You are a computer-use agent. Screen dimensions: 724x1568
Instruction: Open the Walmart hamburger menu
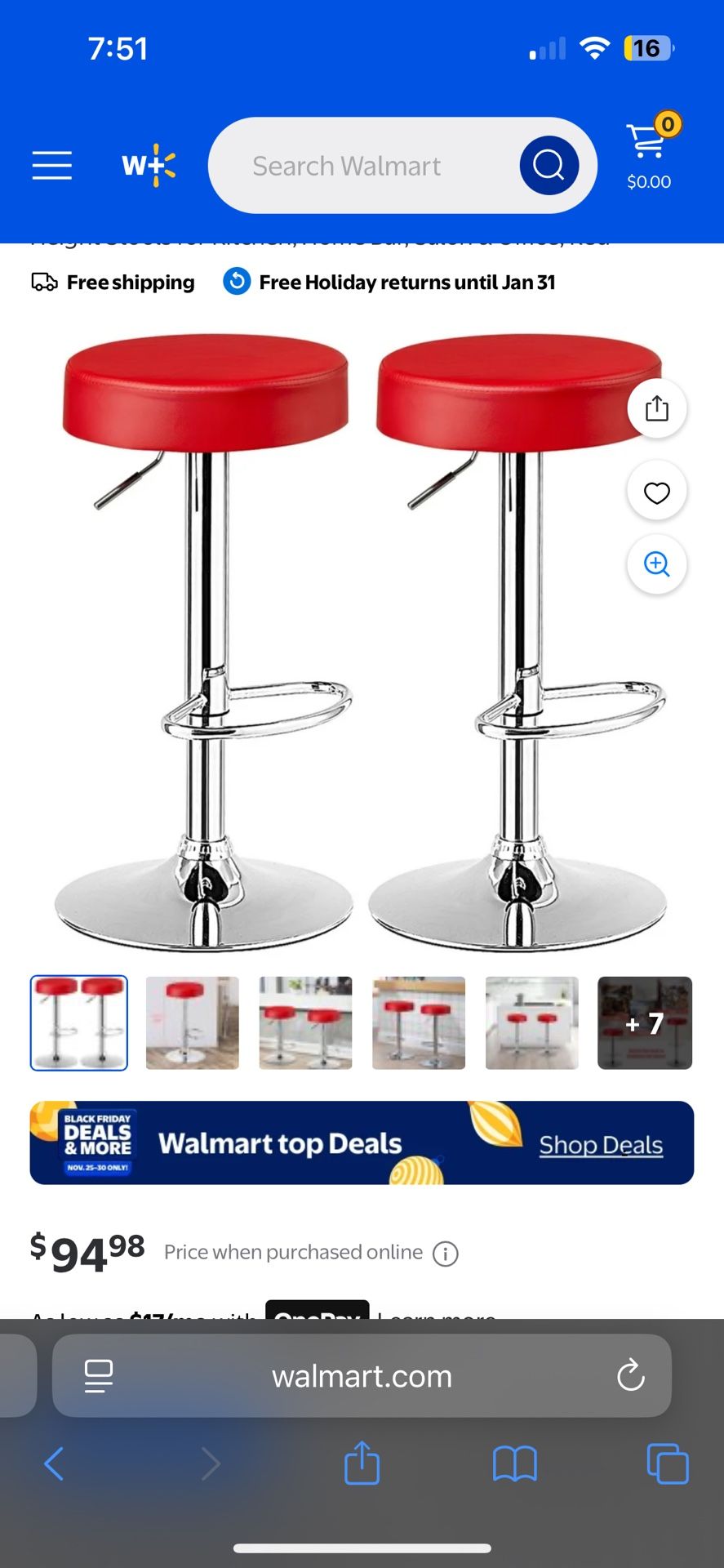click(51, 165)
